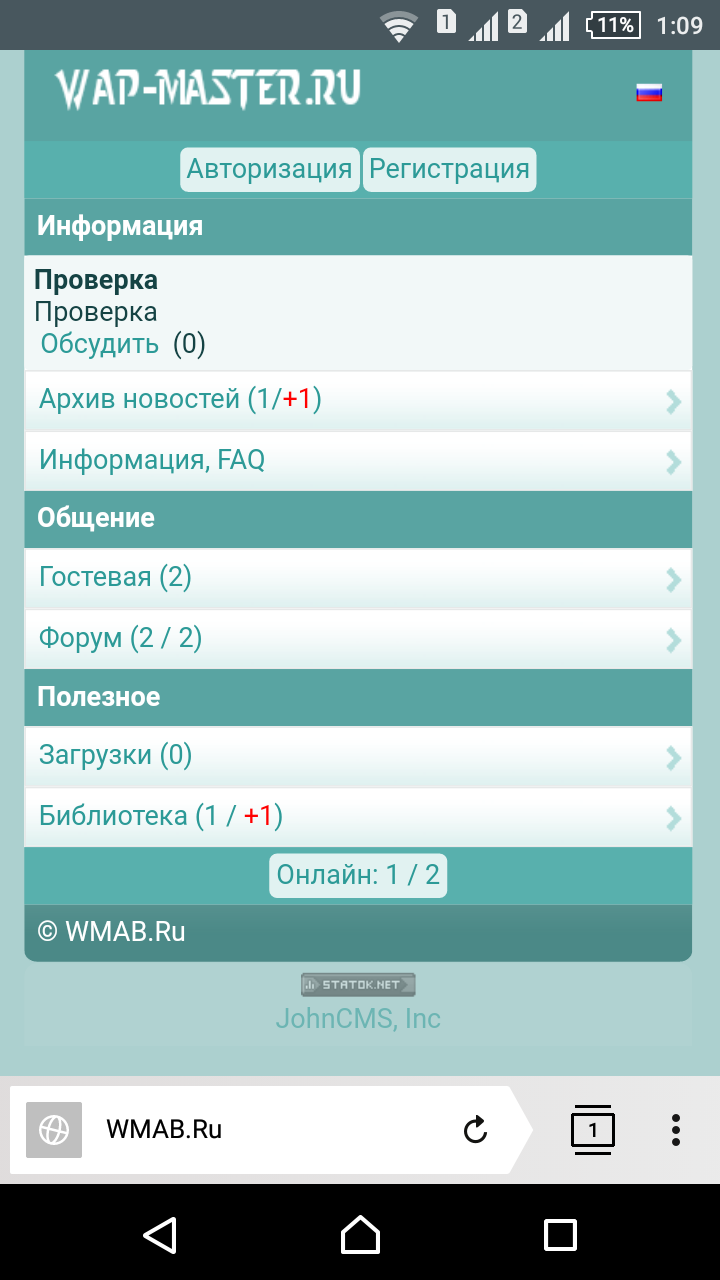Open the JohnCMS, Inc link

[358, 1019]
